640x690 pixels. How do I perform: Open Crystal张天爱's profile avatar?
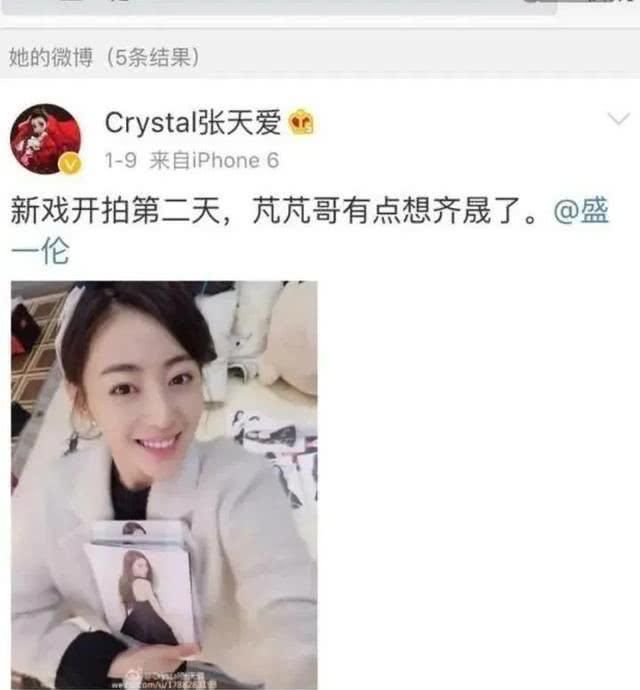44,138
